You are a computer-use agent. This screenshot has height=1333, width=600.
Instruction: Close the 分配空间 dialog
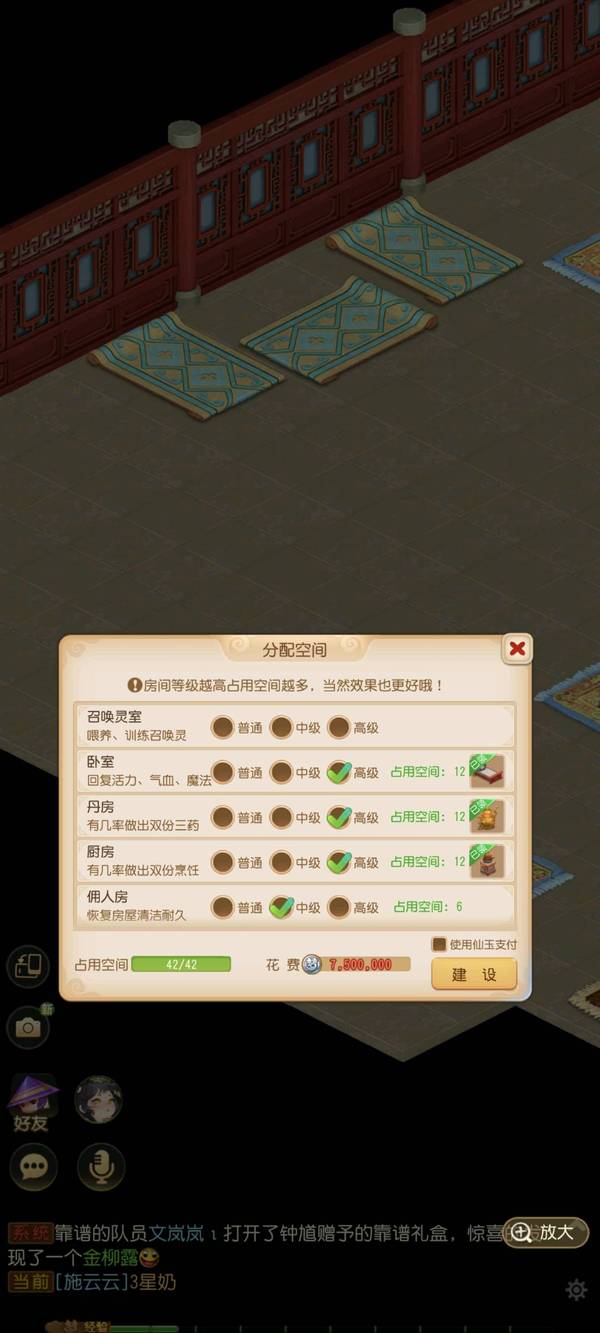517,649
